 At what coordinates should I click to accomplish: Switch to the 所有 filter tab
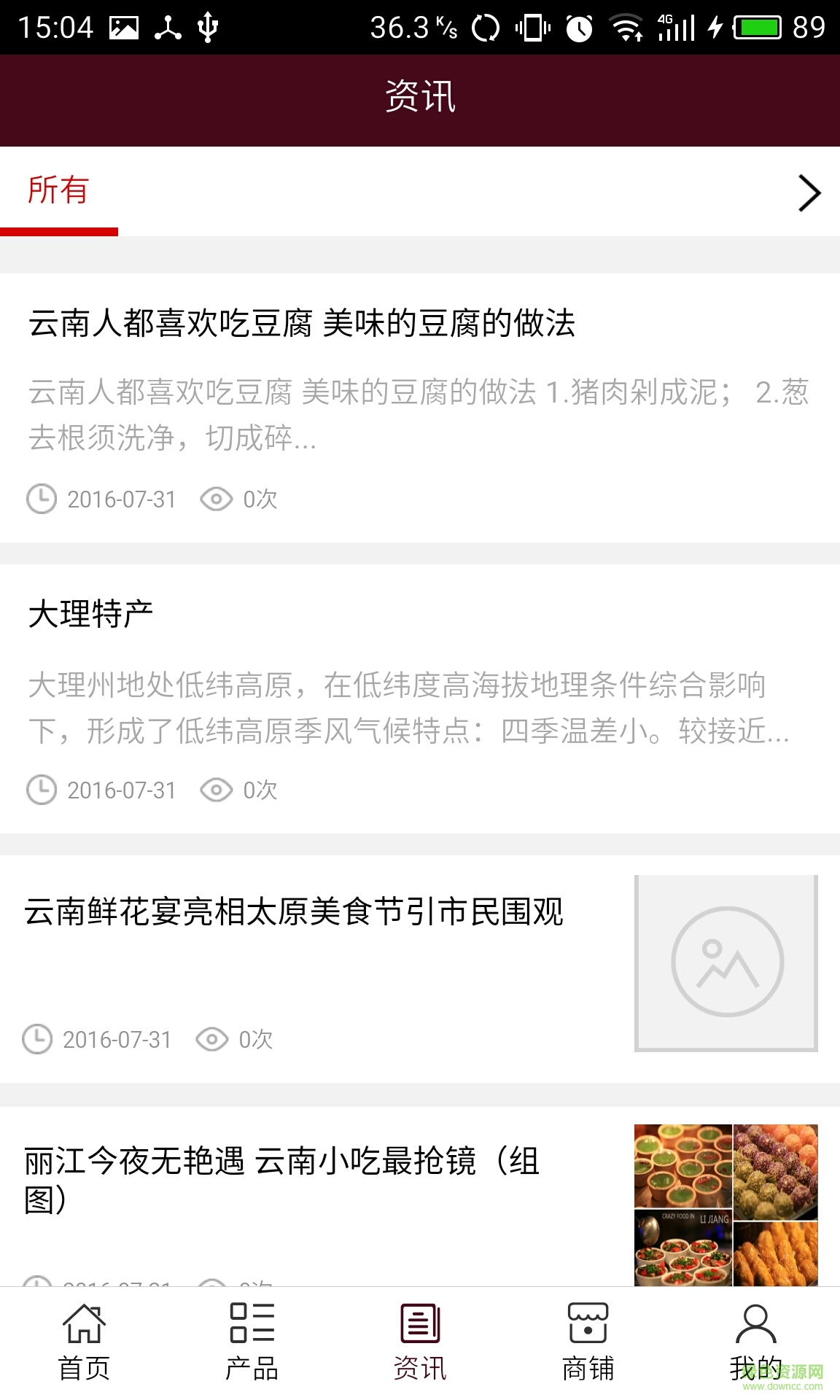pos(58,191)
